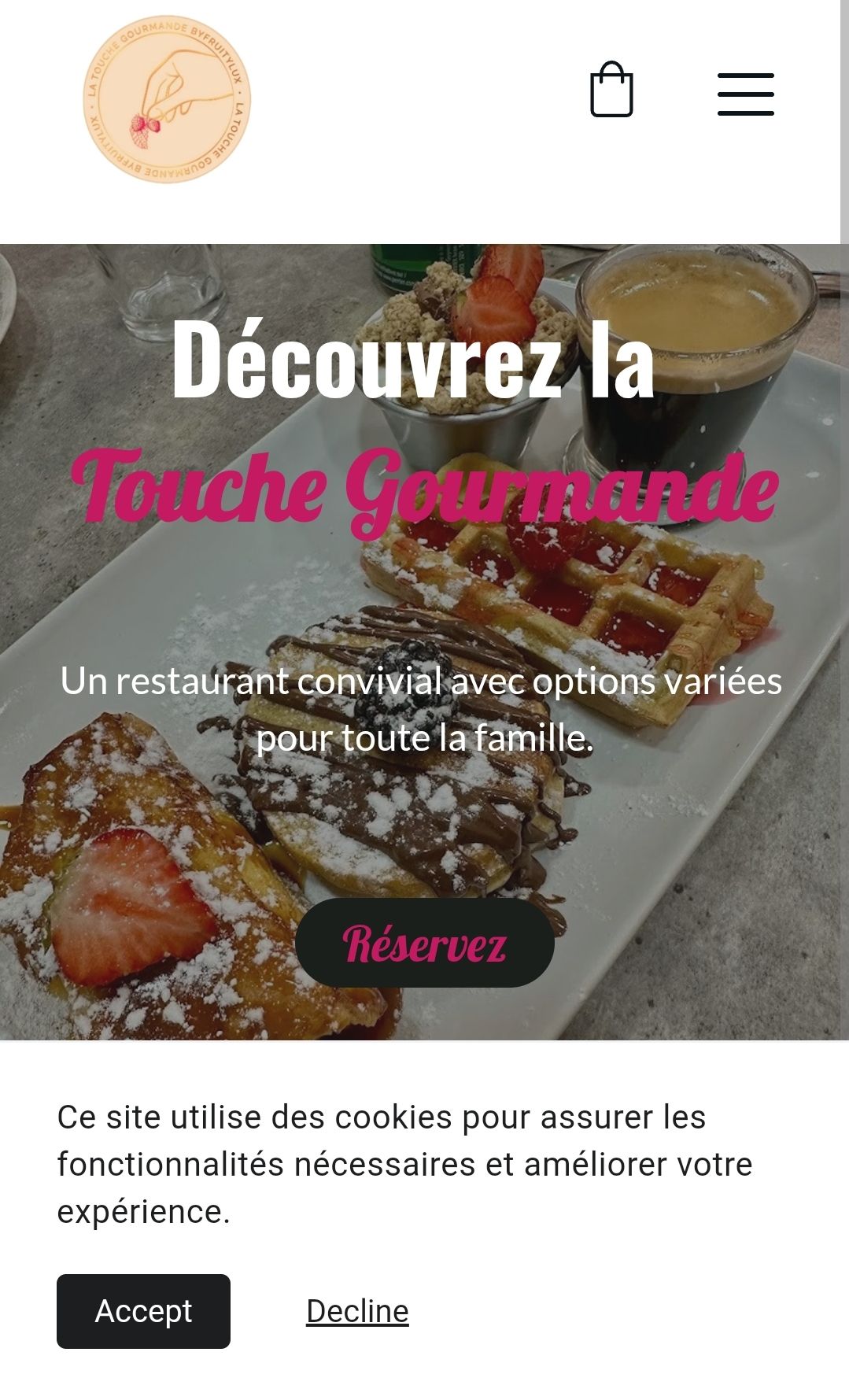
Task: Accept the cookies
Action: (x=143, y=1311)
